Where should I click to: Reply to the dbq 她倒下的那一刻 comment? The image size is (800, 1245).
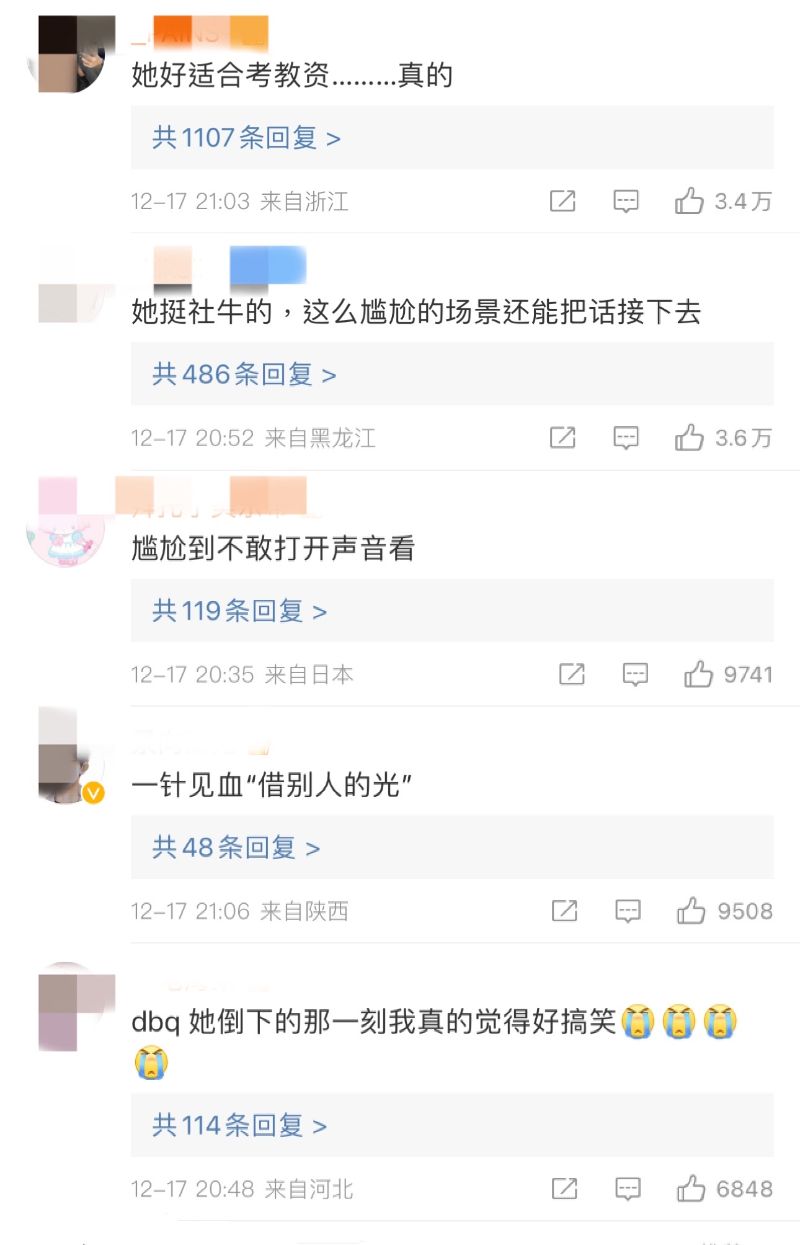tap(628, 1189)
